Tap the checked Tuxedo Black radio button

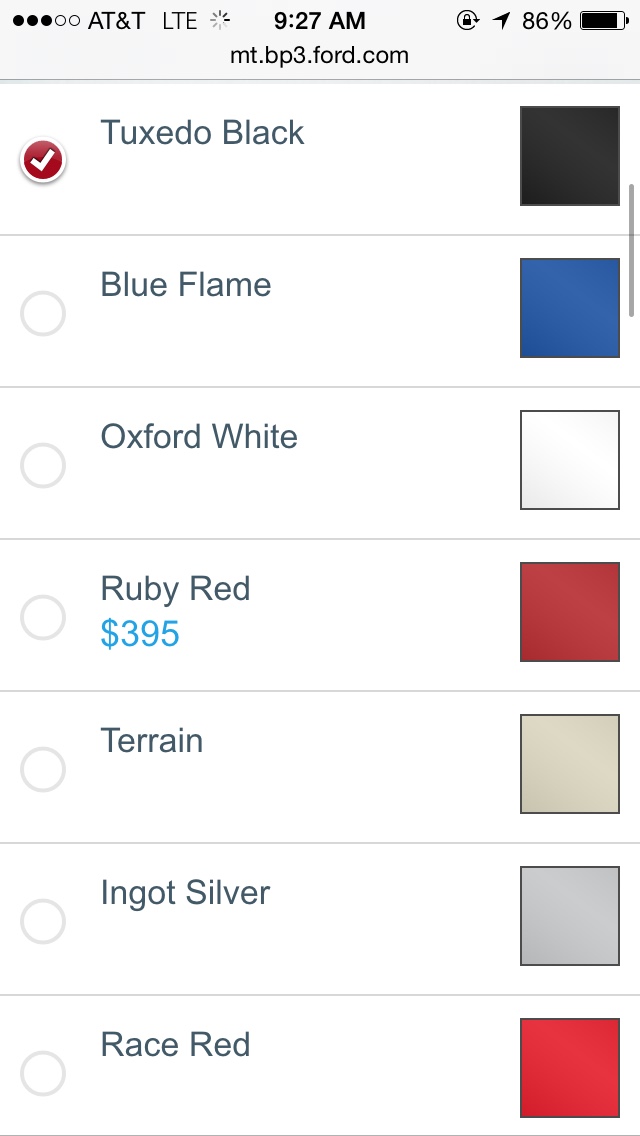[43, 162]
